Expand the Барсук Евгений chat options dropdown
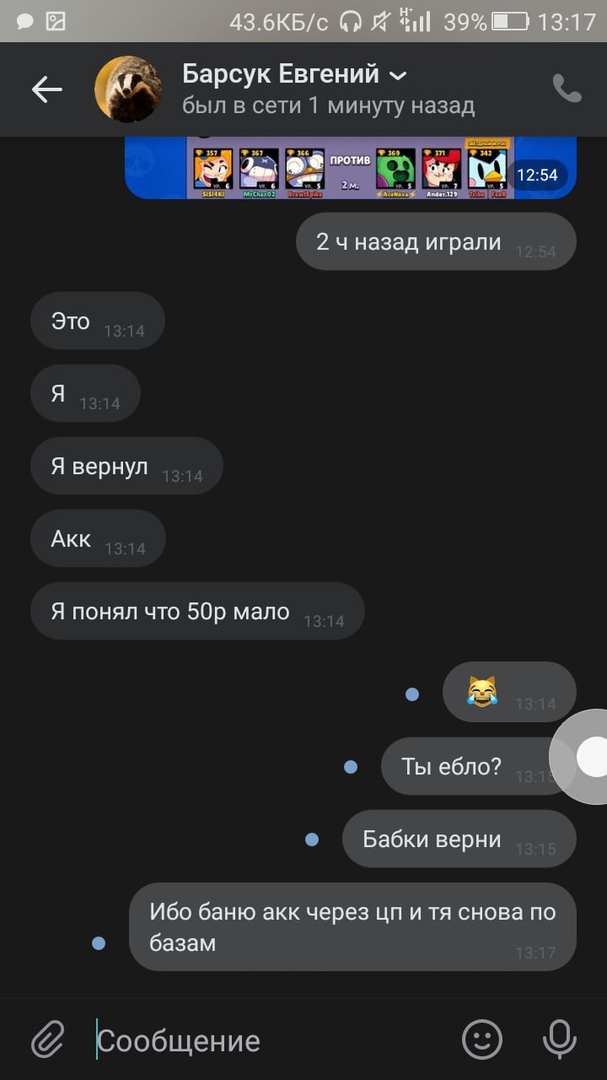607x1080 pixels. [398, 75]
